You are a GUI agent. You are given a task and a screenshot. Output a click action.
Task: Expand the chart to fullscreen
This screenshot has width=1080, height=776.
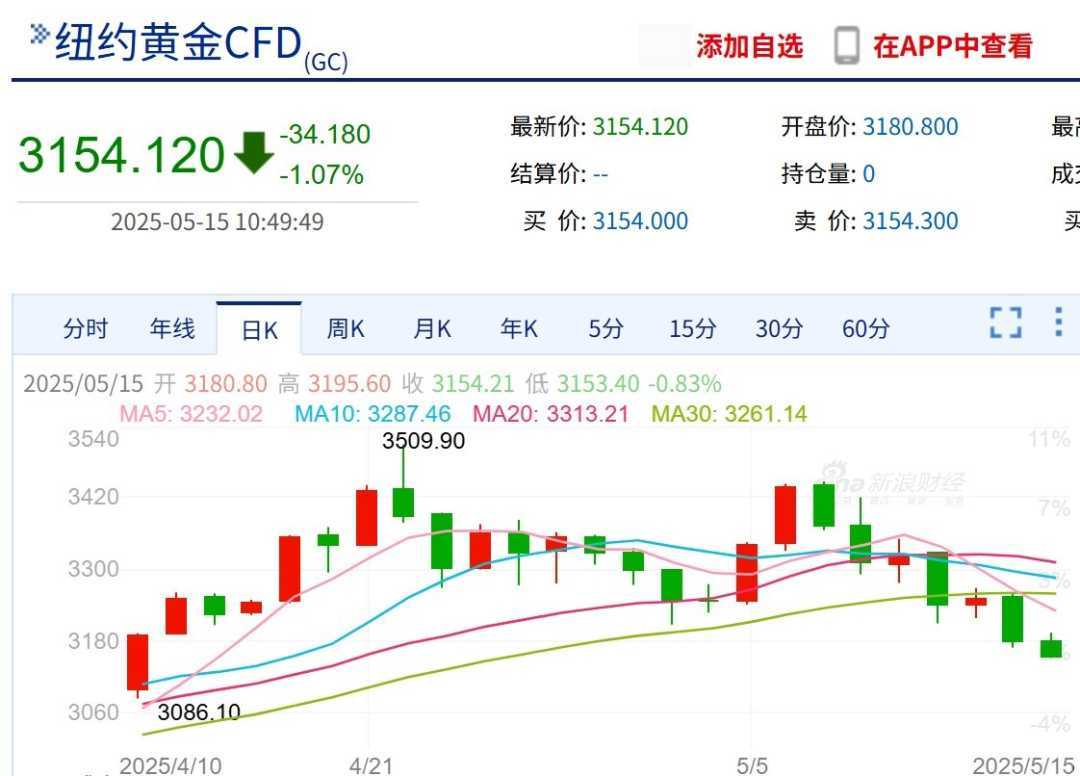(x=1006, y=323)
